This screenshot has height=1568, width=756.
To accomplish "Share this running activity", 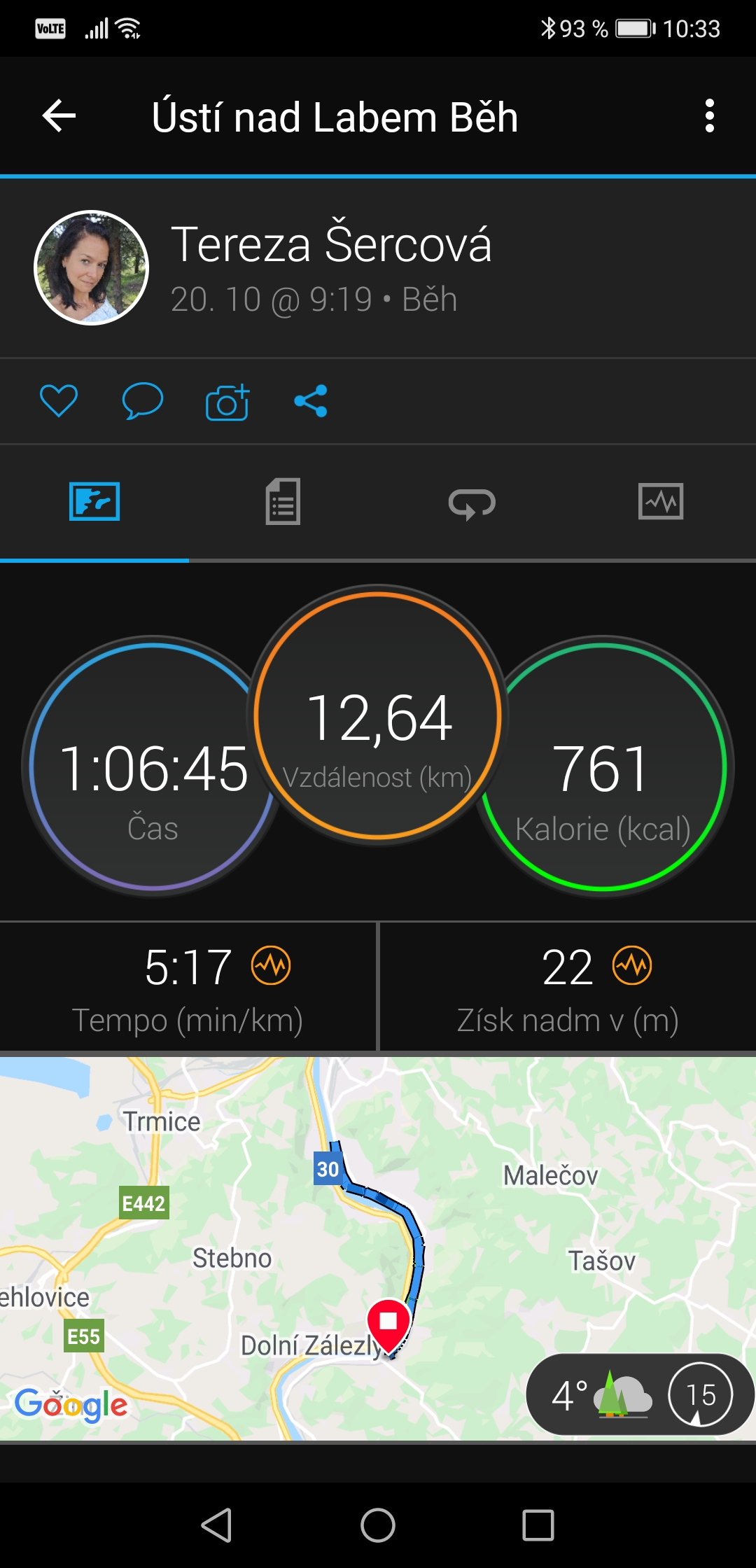I will pos(311,401).
